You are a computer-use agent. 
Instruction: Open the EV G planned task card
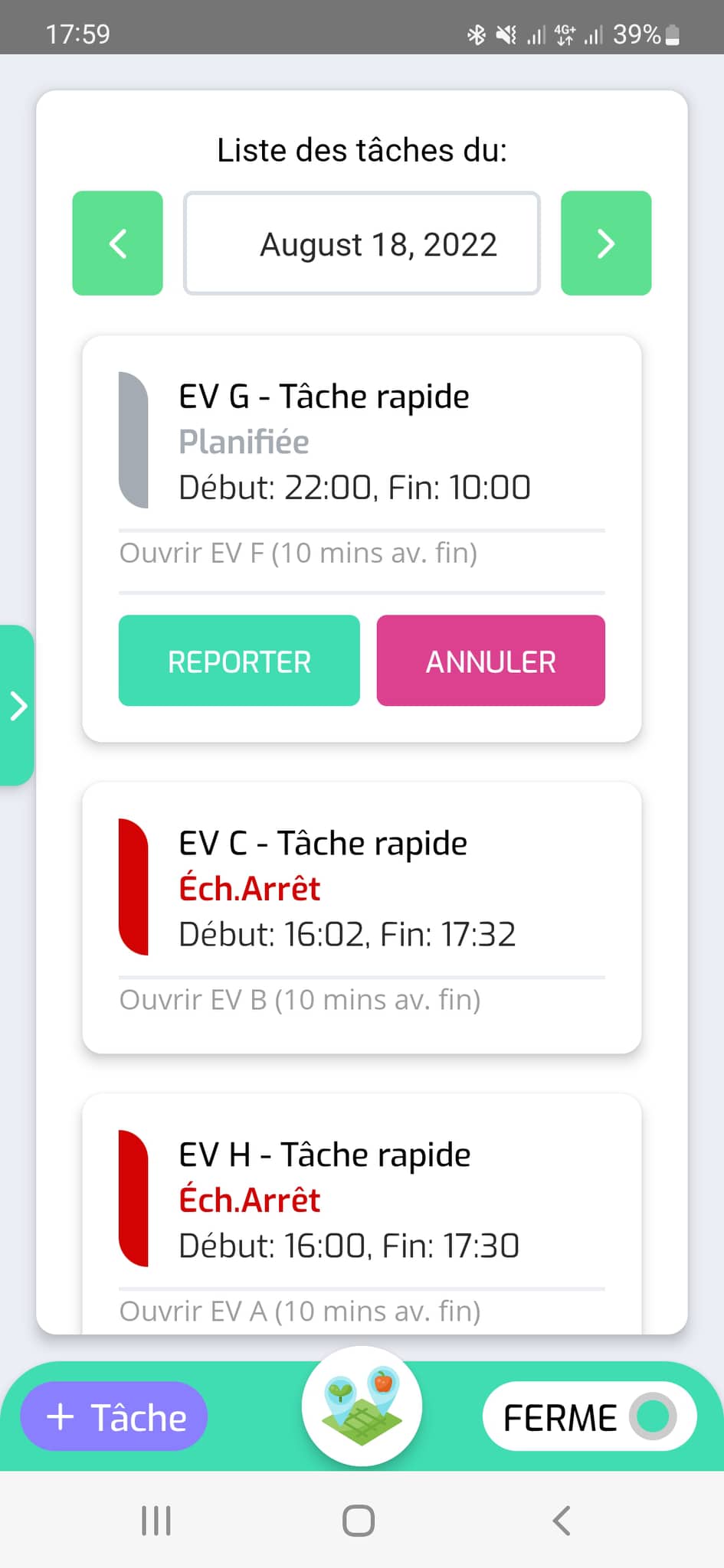click(360, 442)
